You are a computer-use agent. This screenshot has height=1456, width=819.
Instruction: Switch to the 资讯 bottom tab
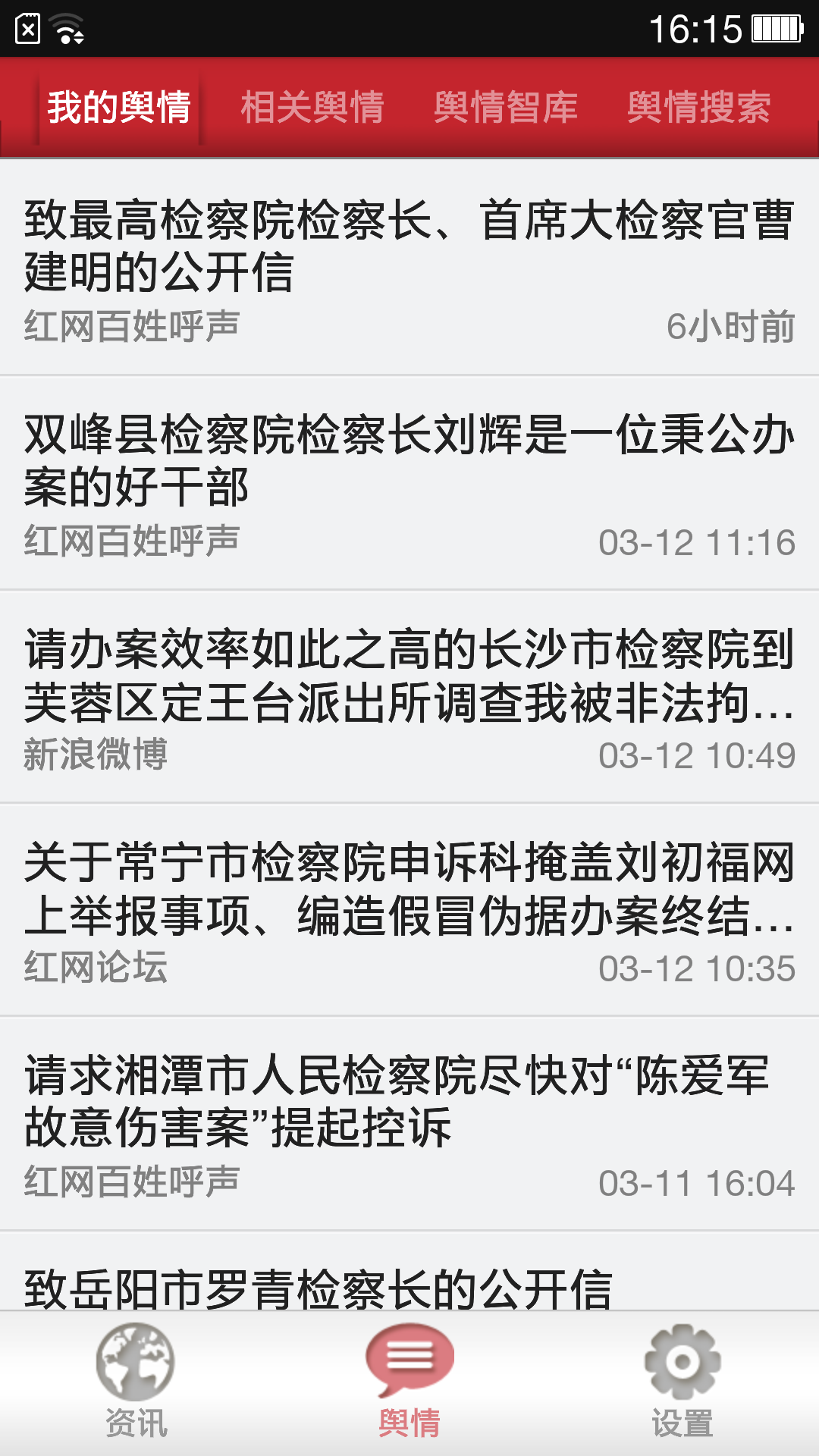click(136, 1382)
